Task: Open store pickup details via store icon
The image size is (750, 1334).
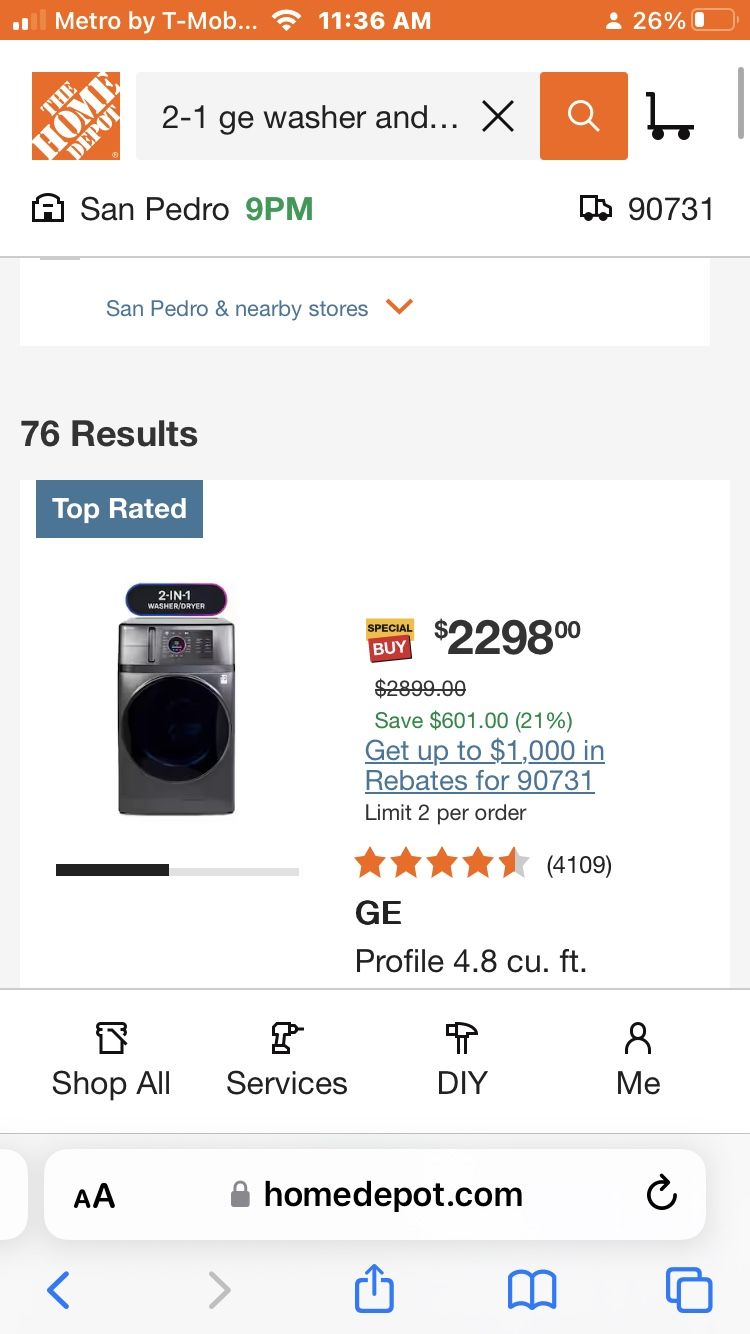Action: coord(47,209)
